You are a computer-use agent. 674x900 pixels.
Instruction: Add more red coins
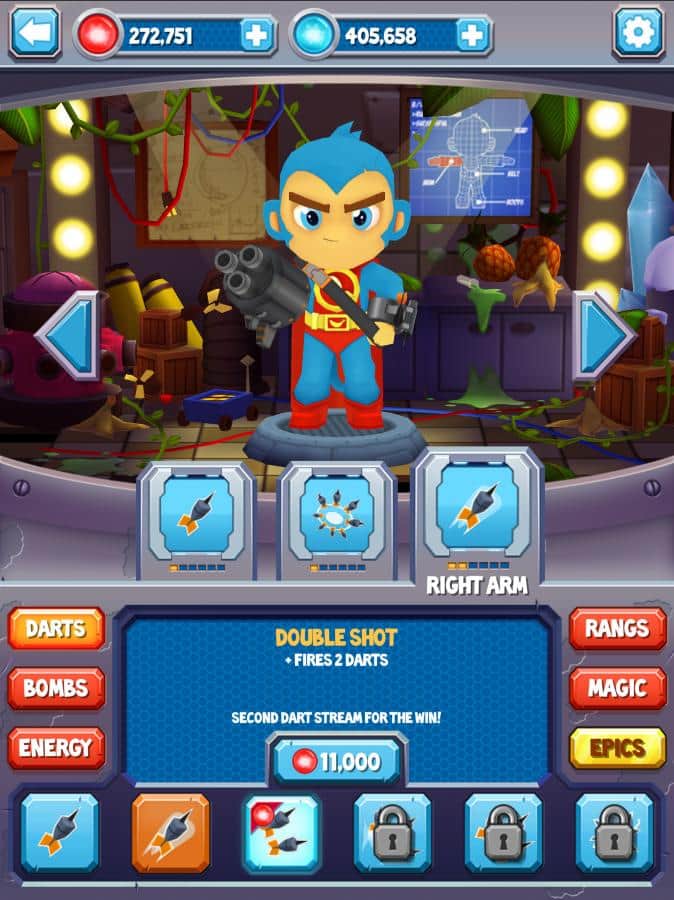click(257, 35)
